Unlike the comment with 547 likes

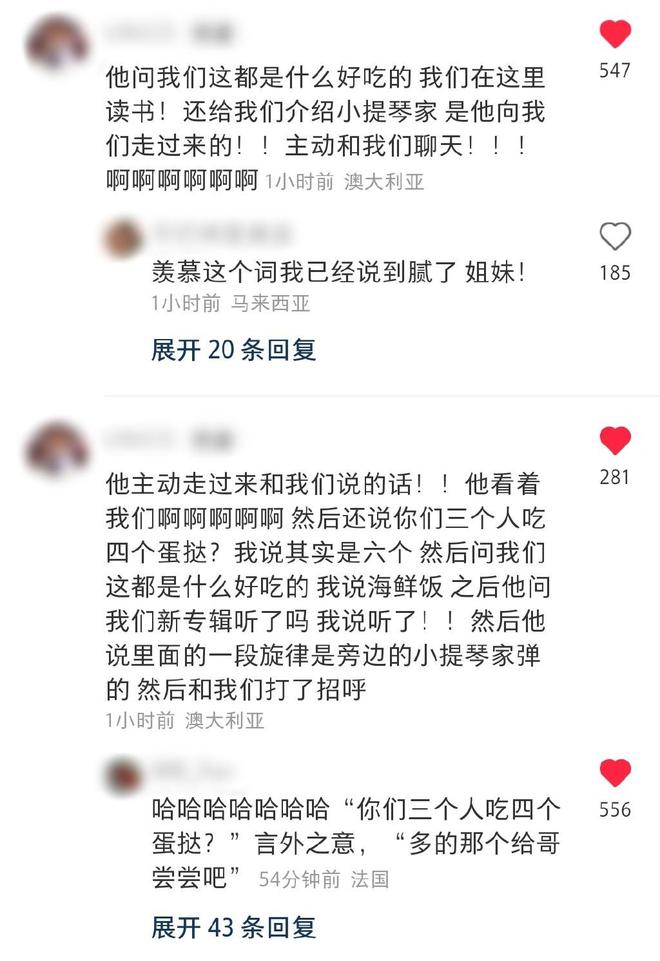615,36
